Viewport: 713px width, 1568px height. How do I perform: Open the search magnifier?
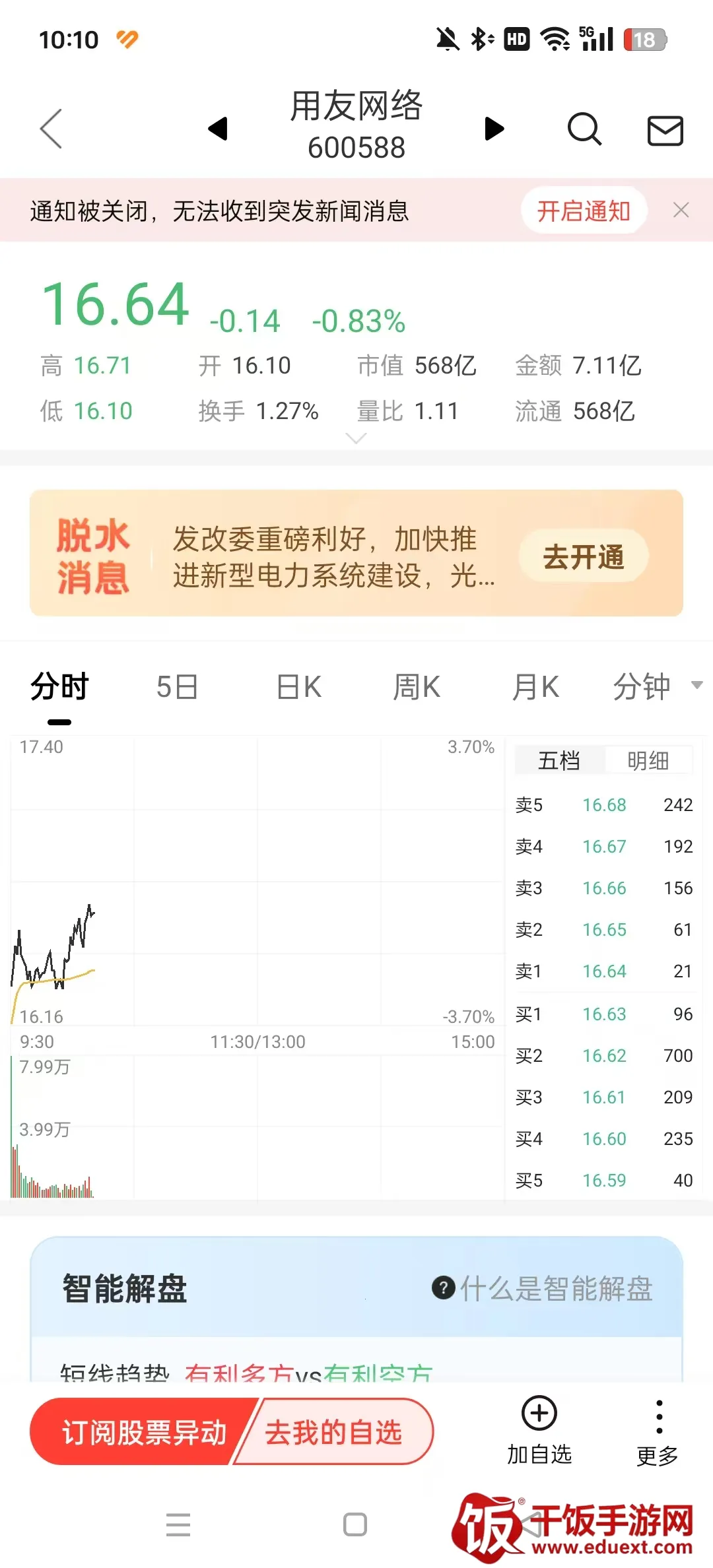(584, 128)
